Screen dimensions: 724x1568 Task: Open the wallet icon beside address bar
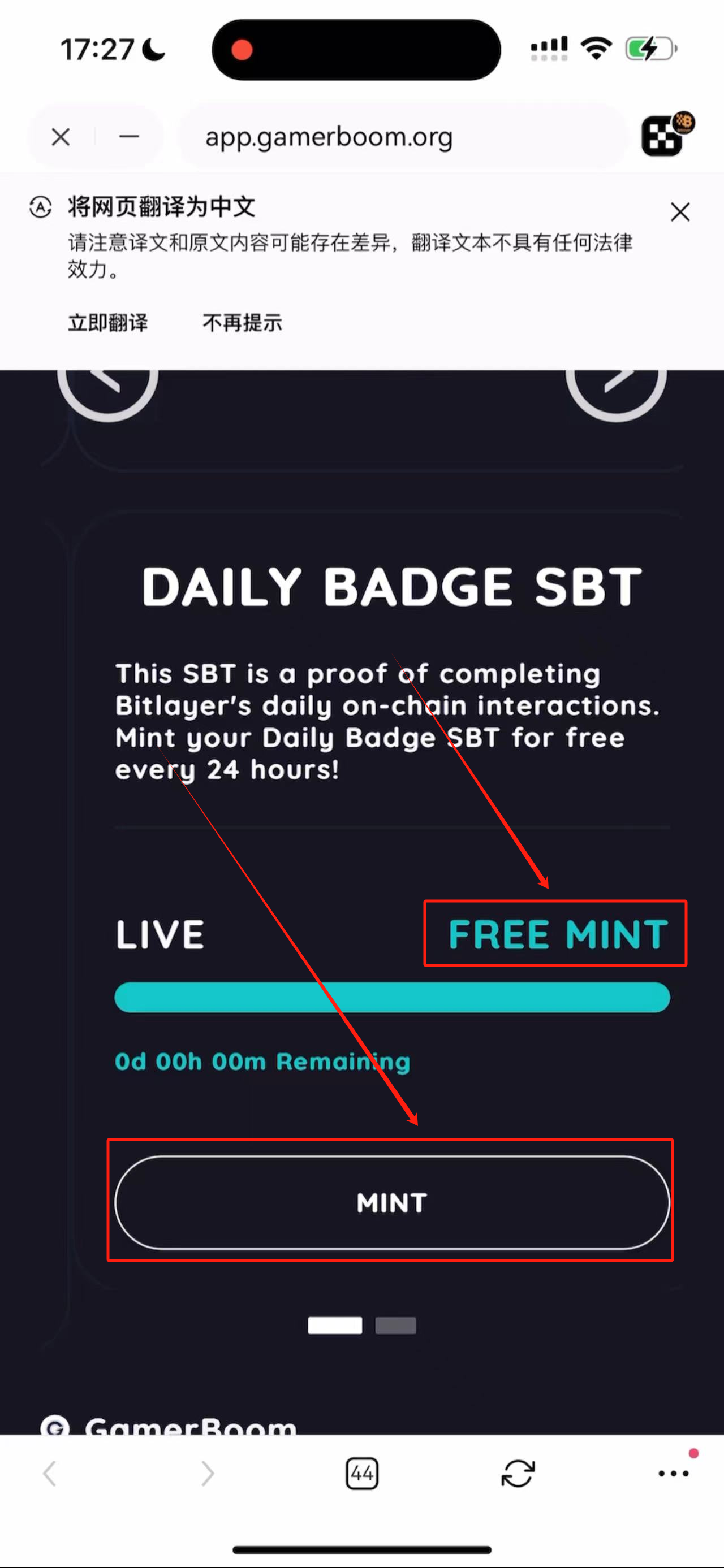663,136
